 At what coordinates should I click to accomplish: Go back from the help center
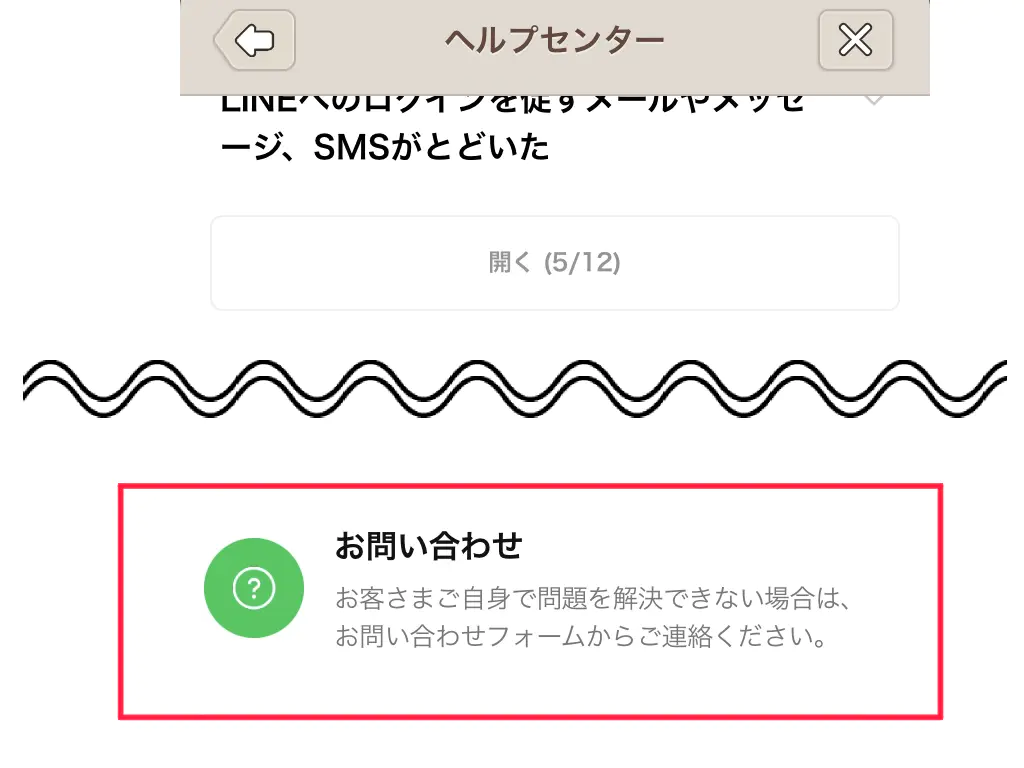point(254,41)
